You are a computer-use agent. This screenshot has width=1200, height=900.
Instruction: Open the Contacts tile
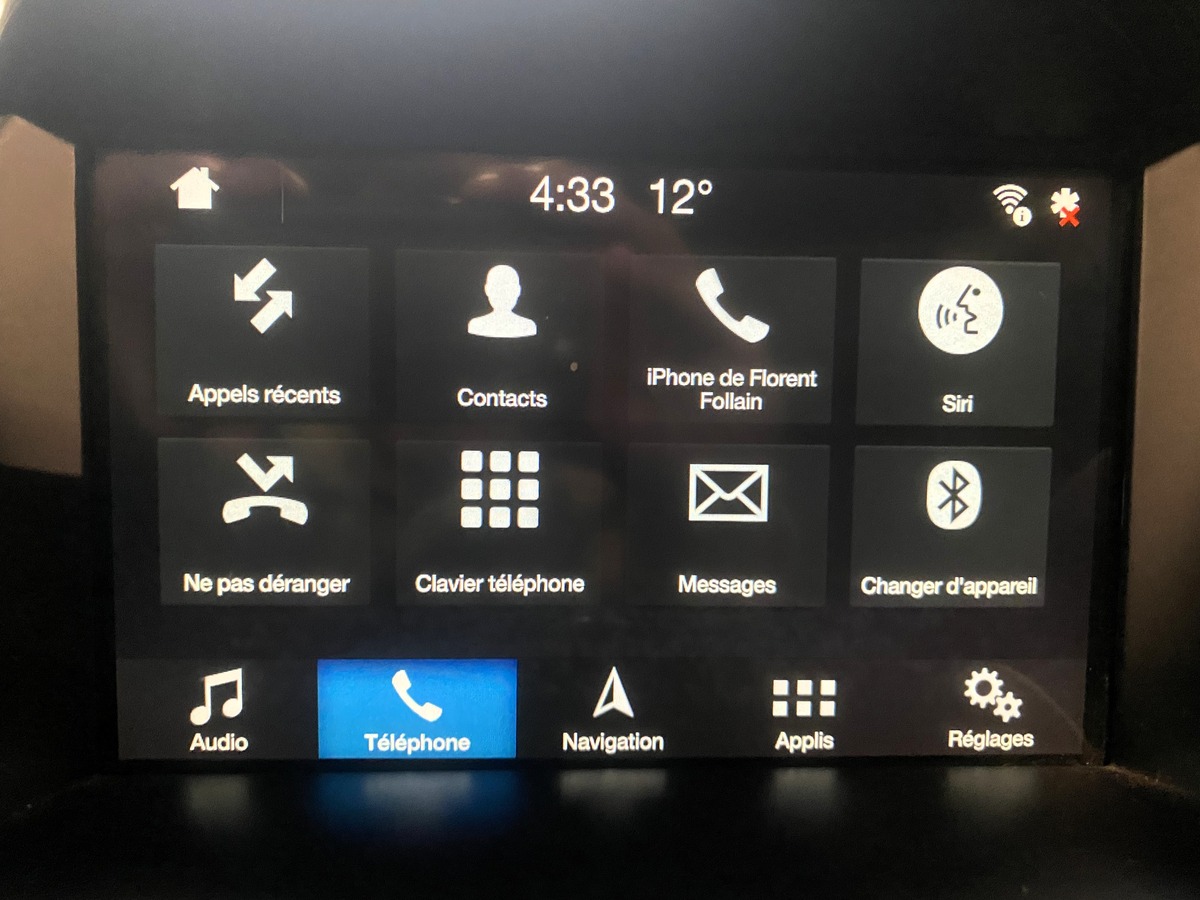click(501, 335)
